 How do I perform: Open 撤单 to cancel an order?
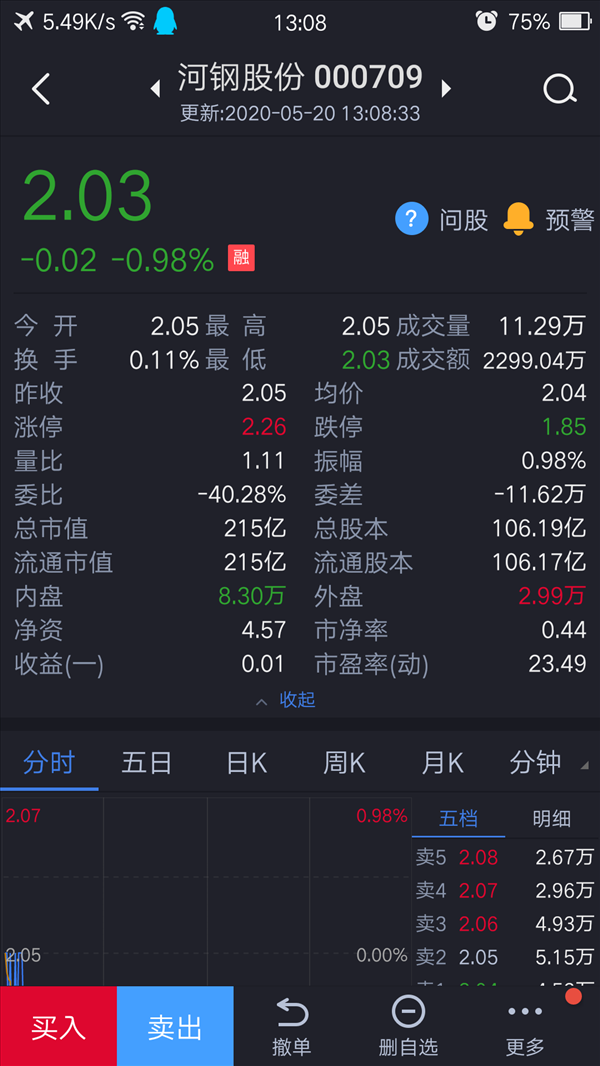click(292, 1027)
